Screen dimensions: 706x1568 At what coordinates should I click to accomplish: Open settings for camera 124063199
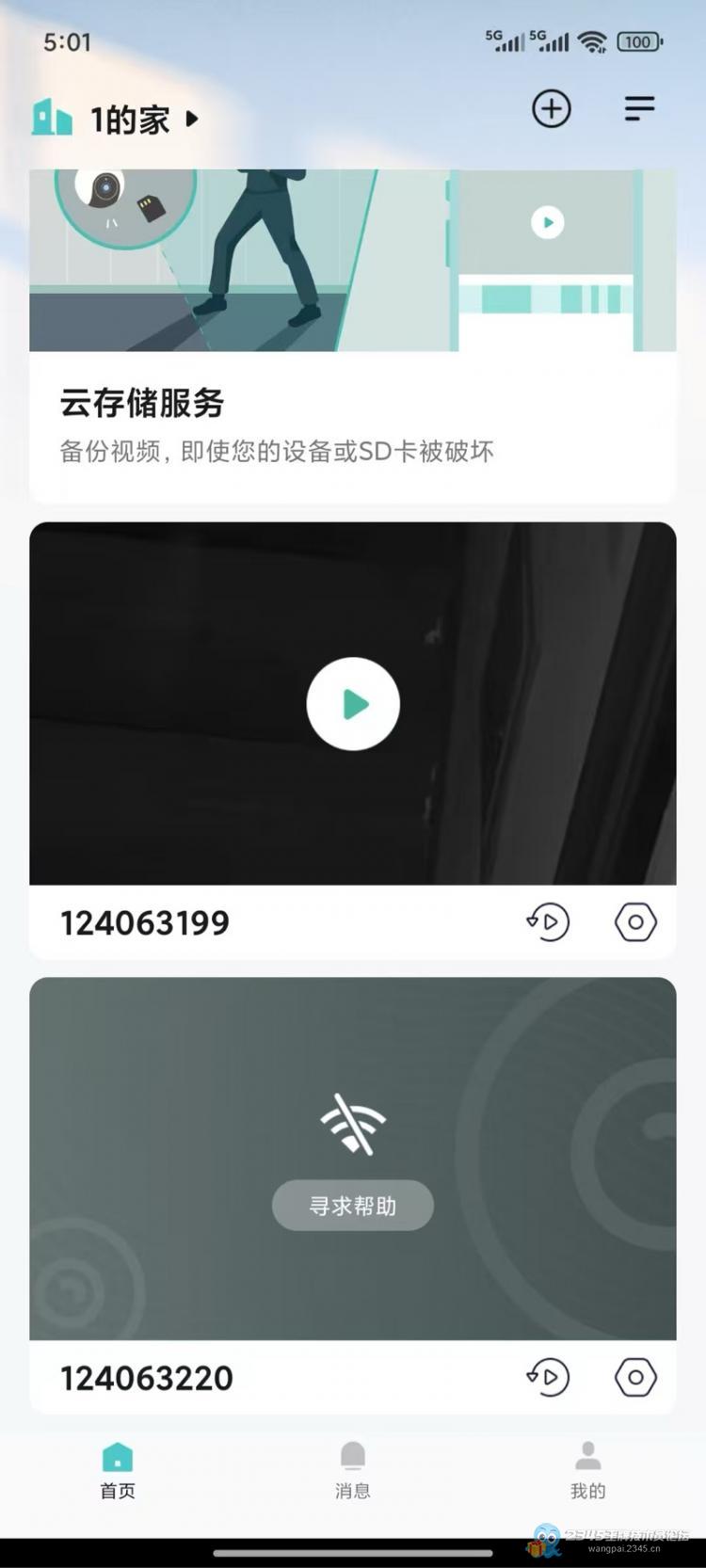635,921
